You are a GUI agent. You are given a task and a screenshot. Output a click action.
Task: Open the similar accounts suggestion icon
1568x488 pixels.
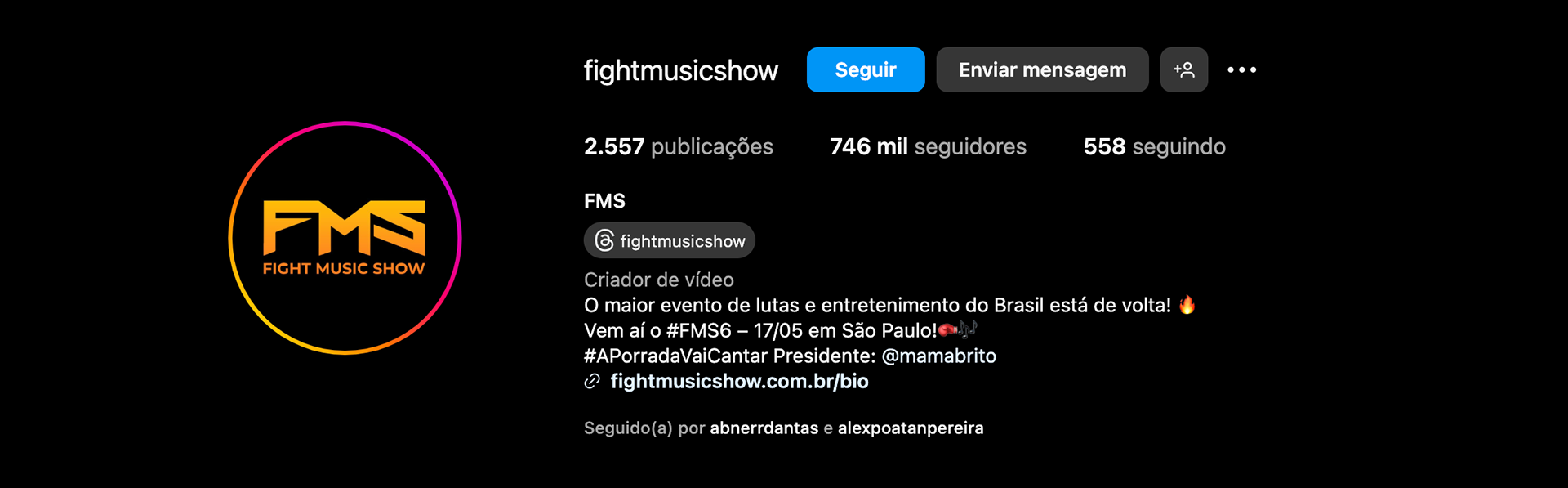coord(1183,70)
